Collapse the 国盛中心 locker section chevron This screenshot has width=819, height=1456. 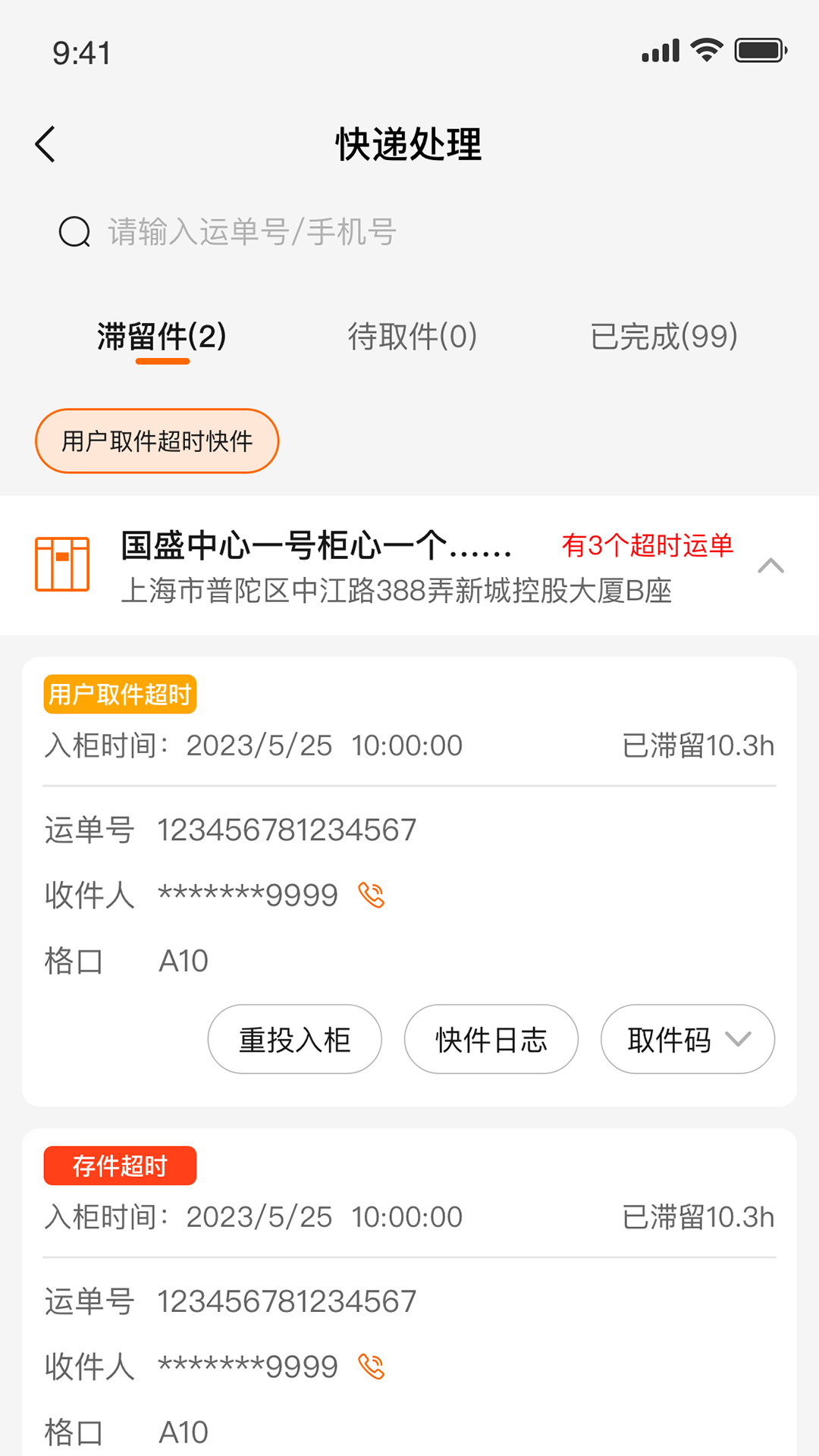[771, 565]
